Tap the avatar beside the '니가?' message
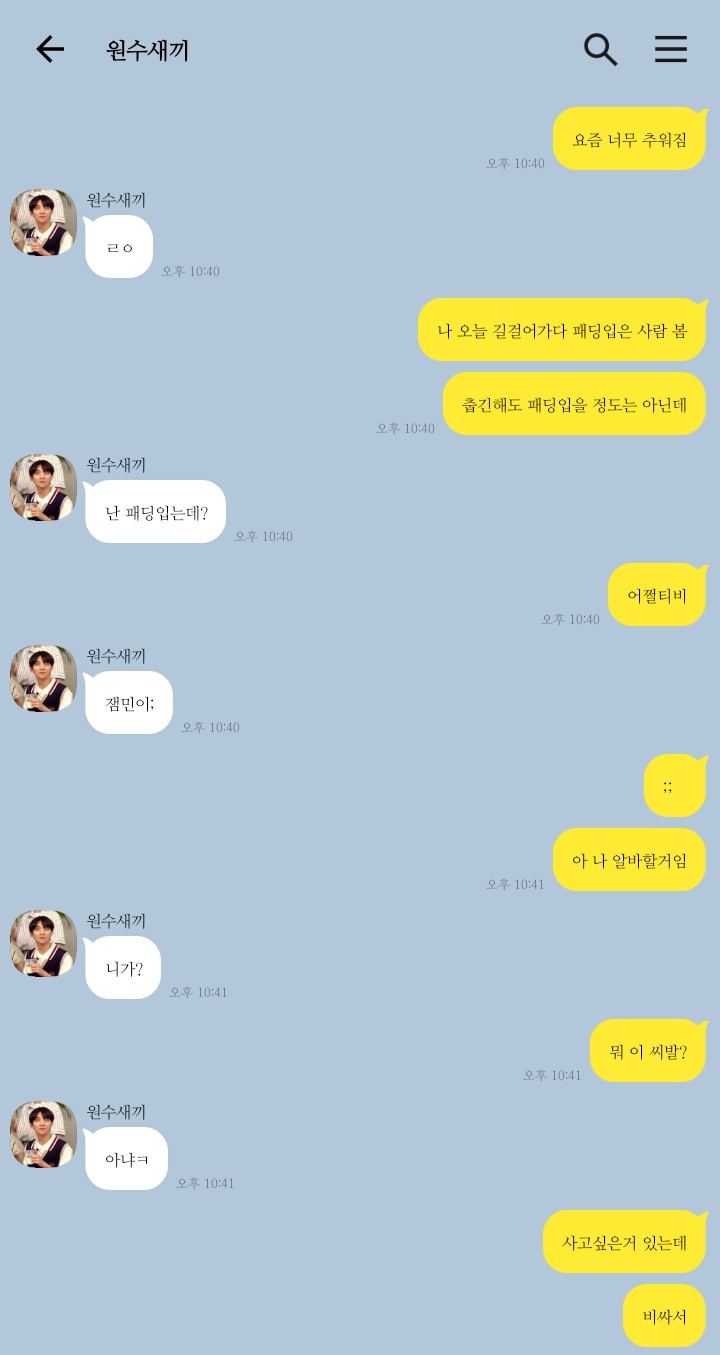Screen dimensions: 720x1355 (44, 943)
